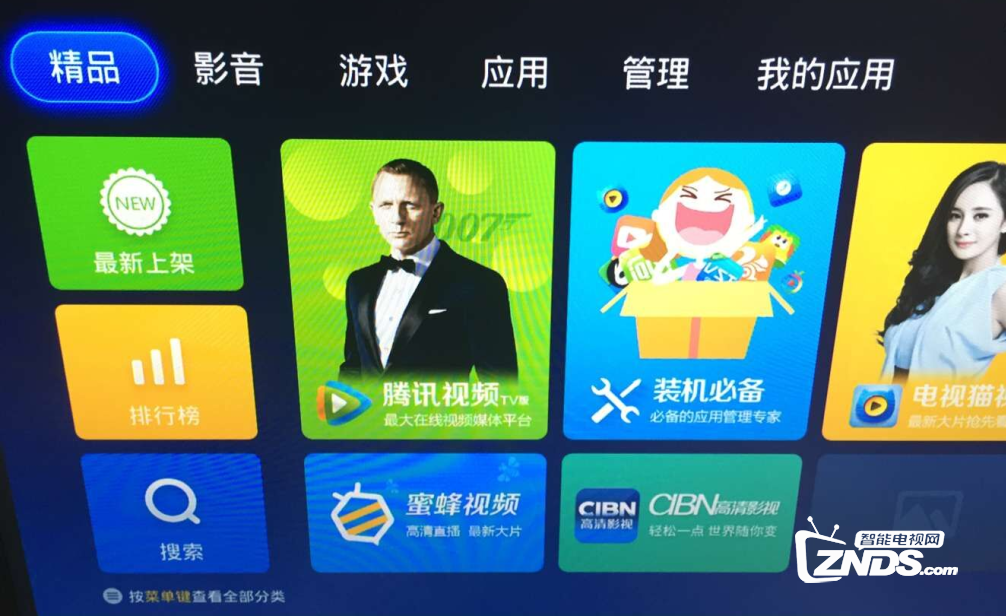
Task: Open the 游戏 tab
Action: click(373, 72)
